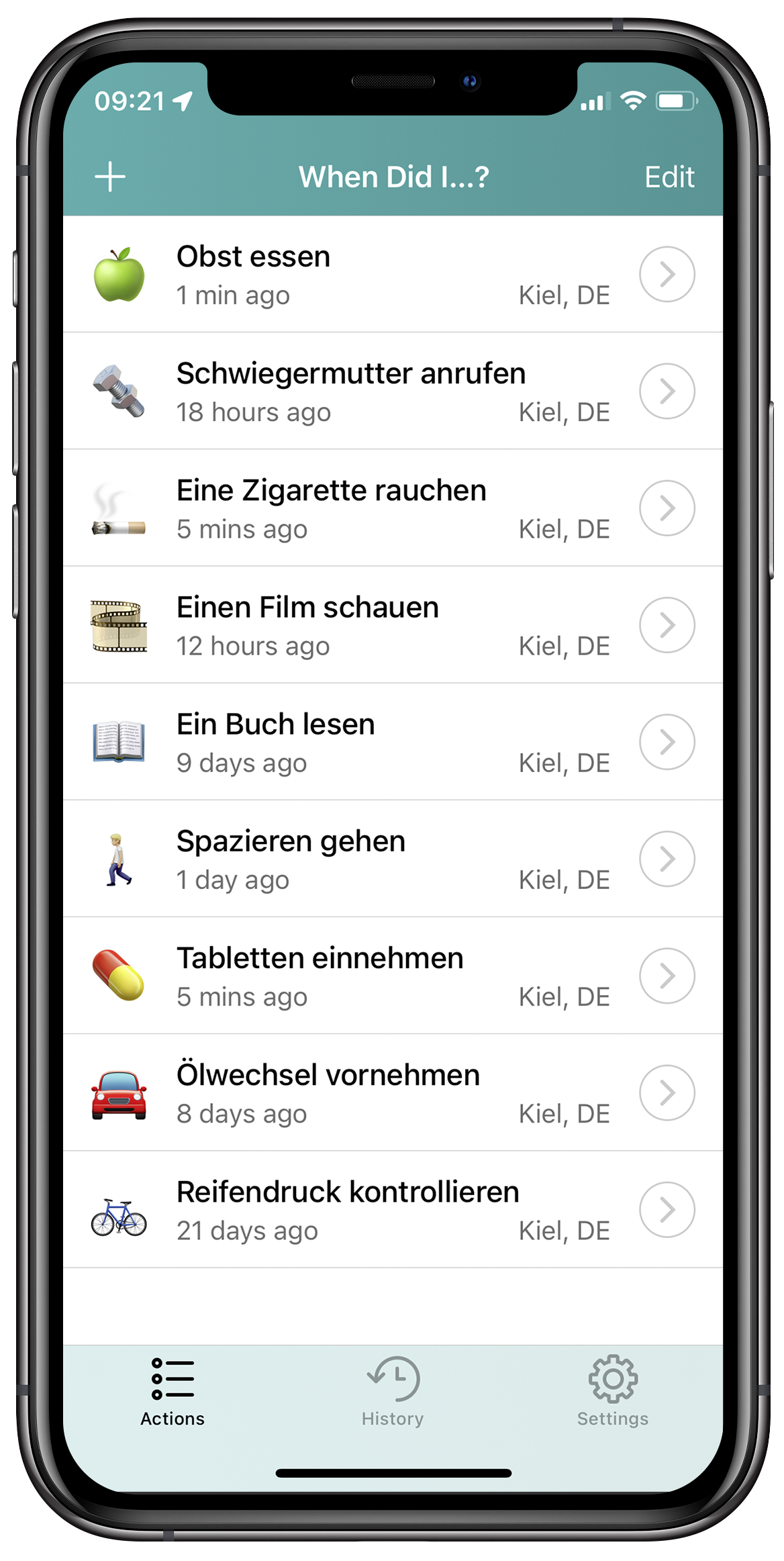Add a new action with plus icon
Screen dimensions: 784x1561
tap(110, 177)
